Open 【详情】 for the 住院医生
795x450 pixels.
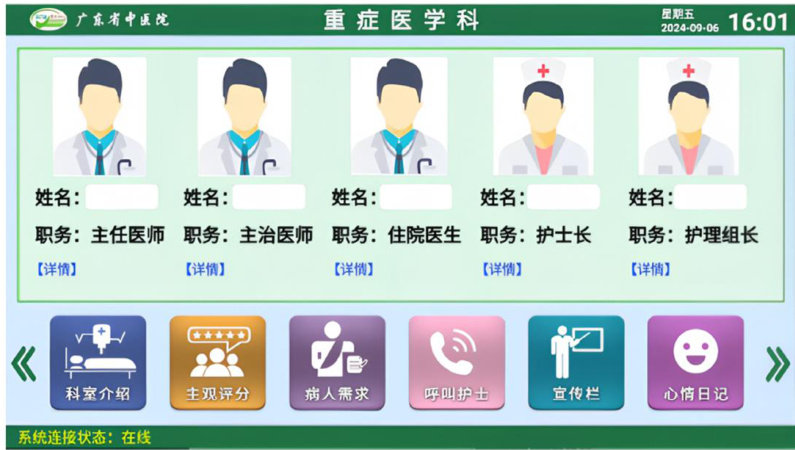click(x=353, y=269)
